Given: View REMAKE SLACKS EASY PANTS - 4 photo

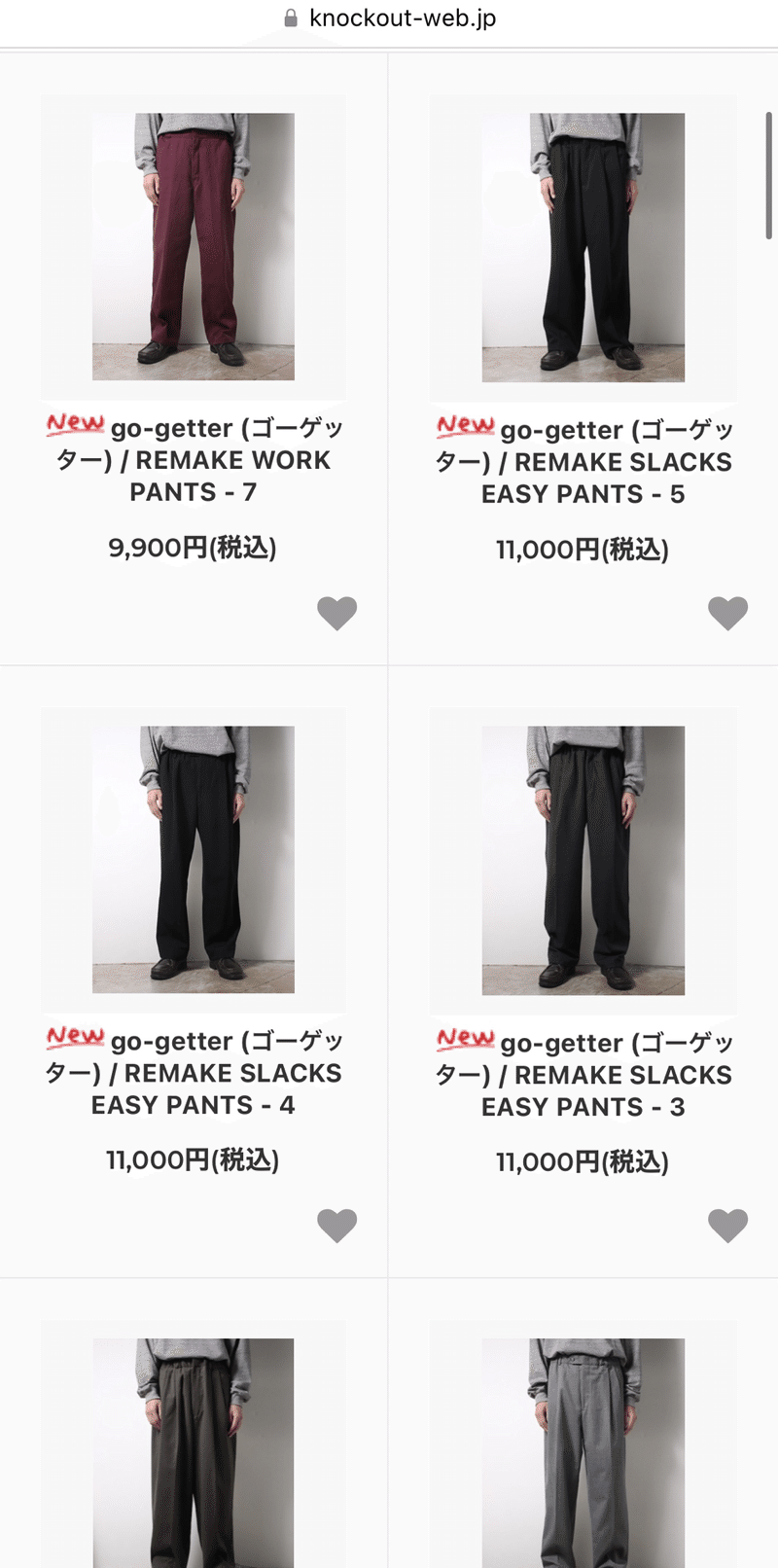Looking at the screenshot, I should [x=194, y=859].
